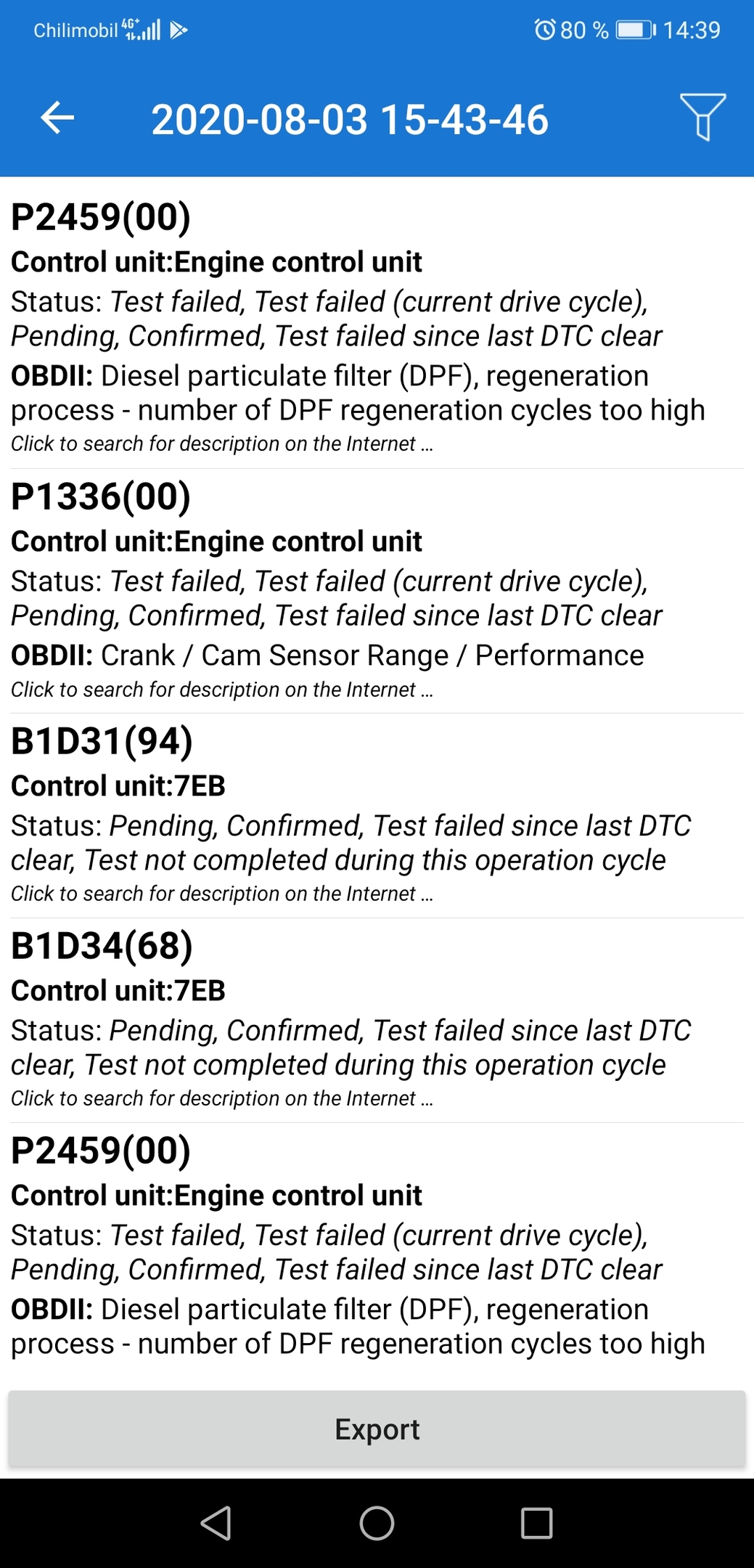Open the B1D34(68) fault code entry

pyautogui.click(x=377, y=1021)
